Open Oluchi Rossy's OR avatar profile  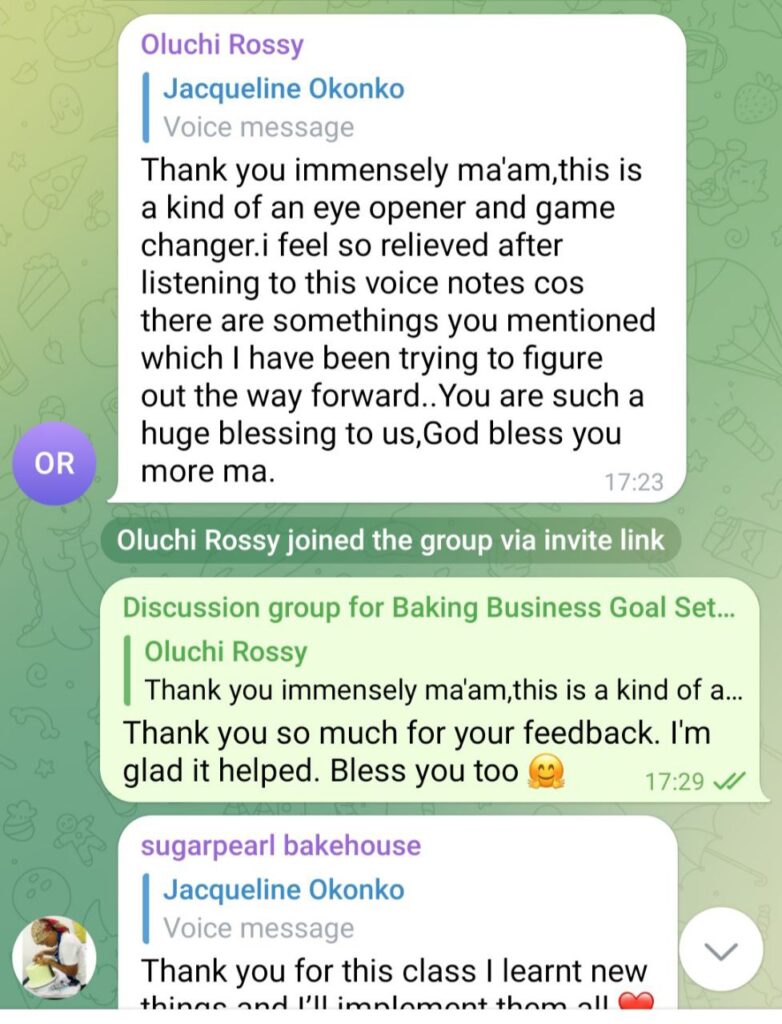click(x=55, y=464)
